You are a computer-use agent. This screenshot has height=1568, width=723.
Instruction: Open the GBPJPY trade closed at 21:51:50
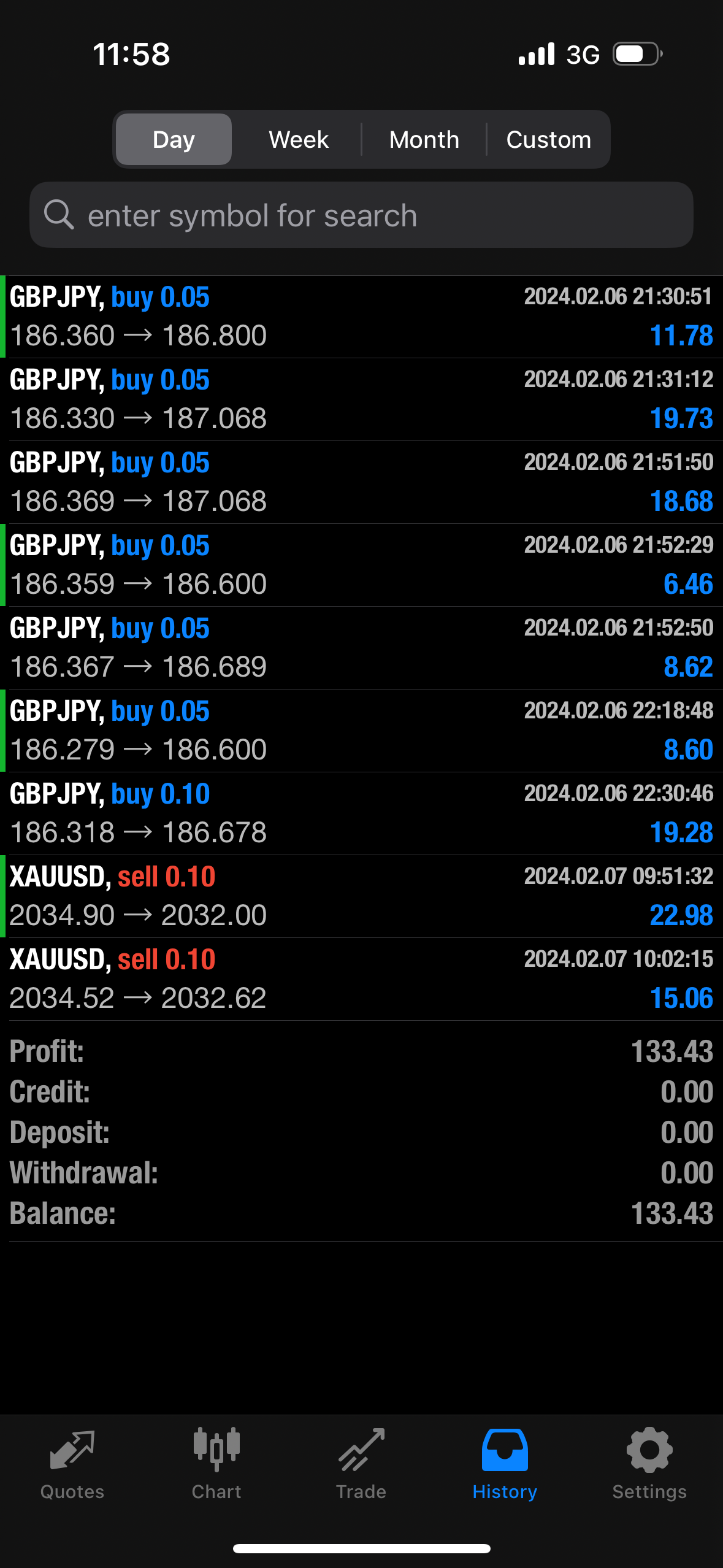[361, 482]
